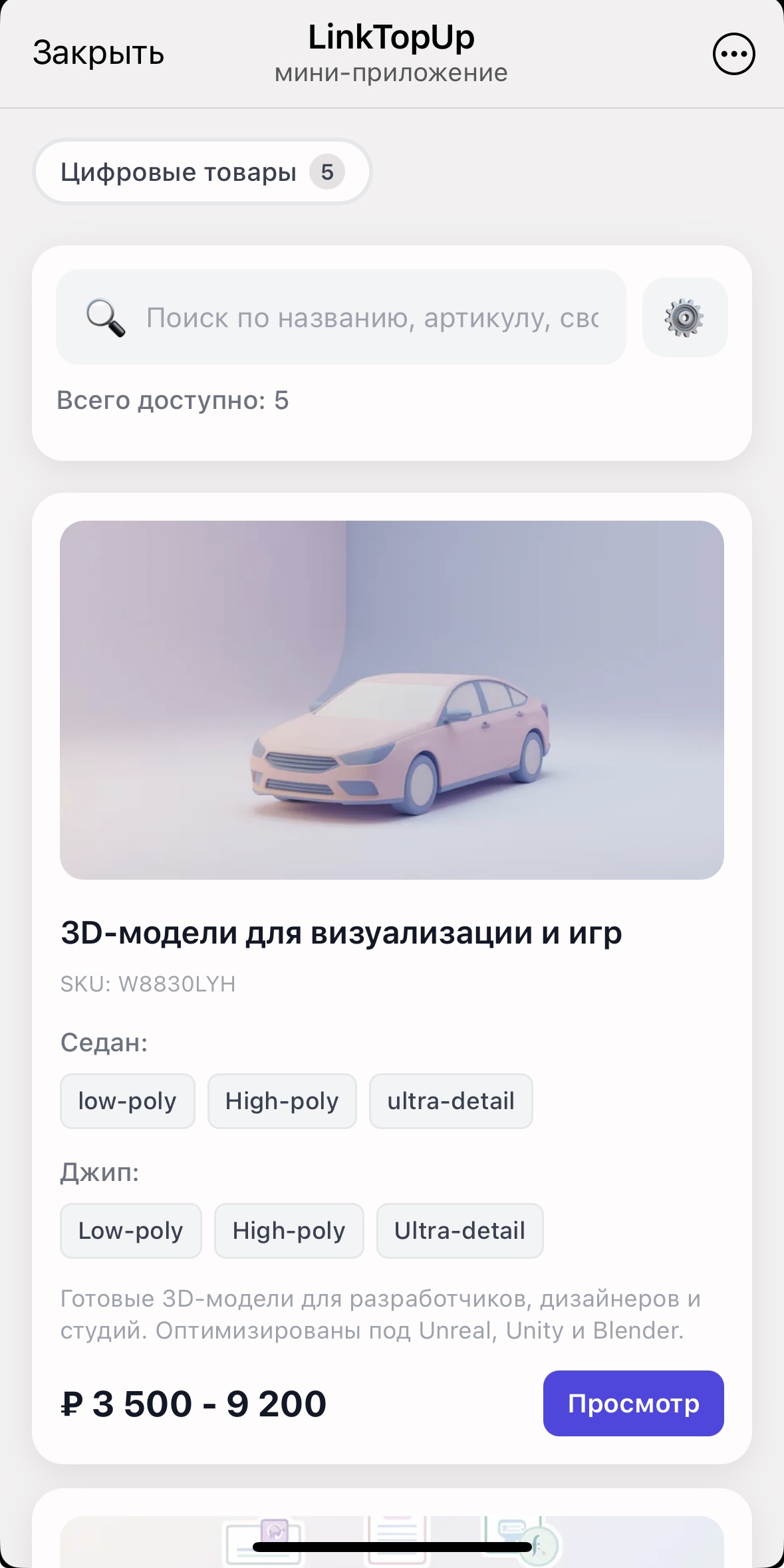Screen dimensions: 784x1568
Task: Enable the "High-poly" option for Джип
Action: point(289,1231)
